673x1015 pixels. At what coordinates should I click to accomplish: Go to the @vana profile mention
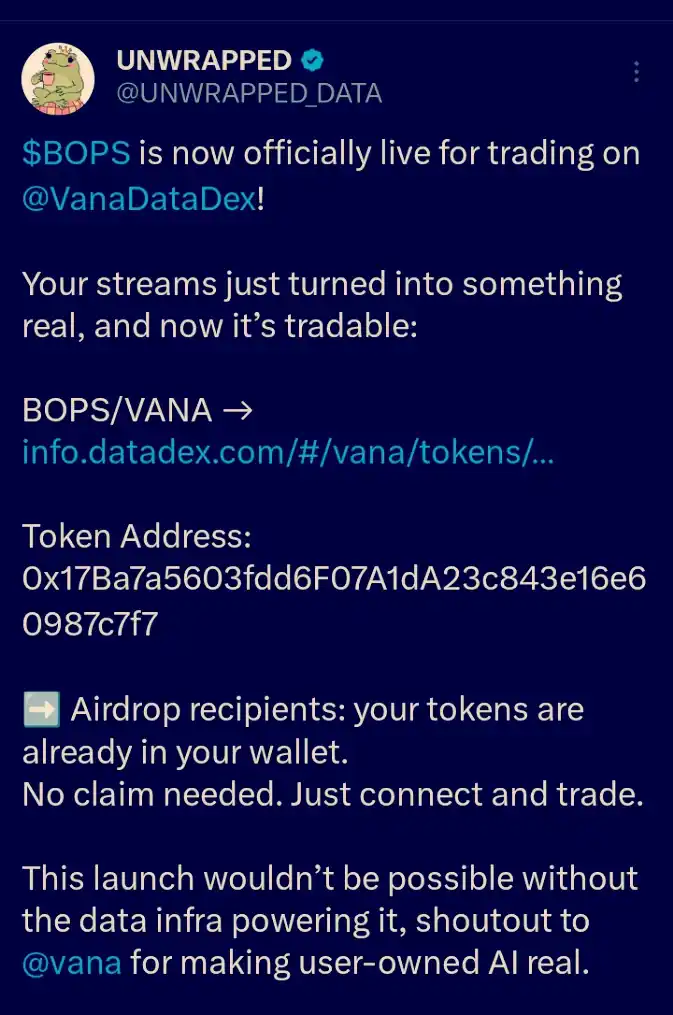[x=72, y=963]
